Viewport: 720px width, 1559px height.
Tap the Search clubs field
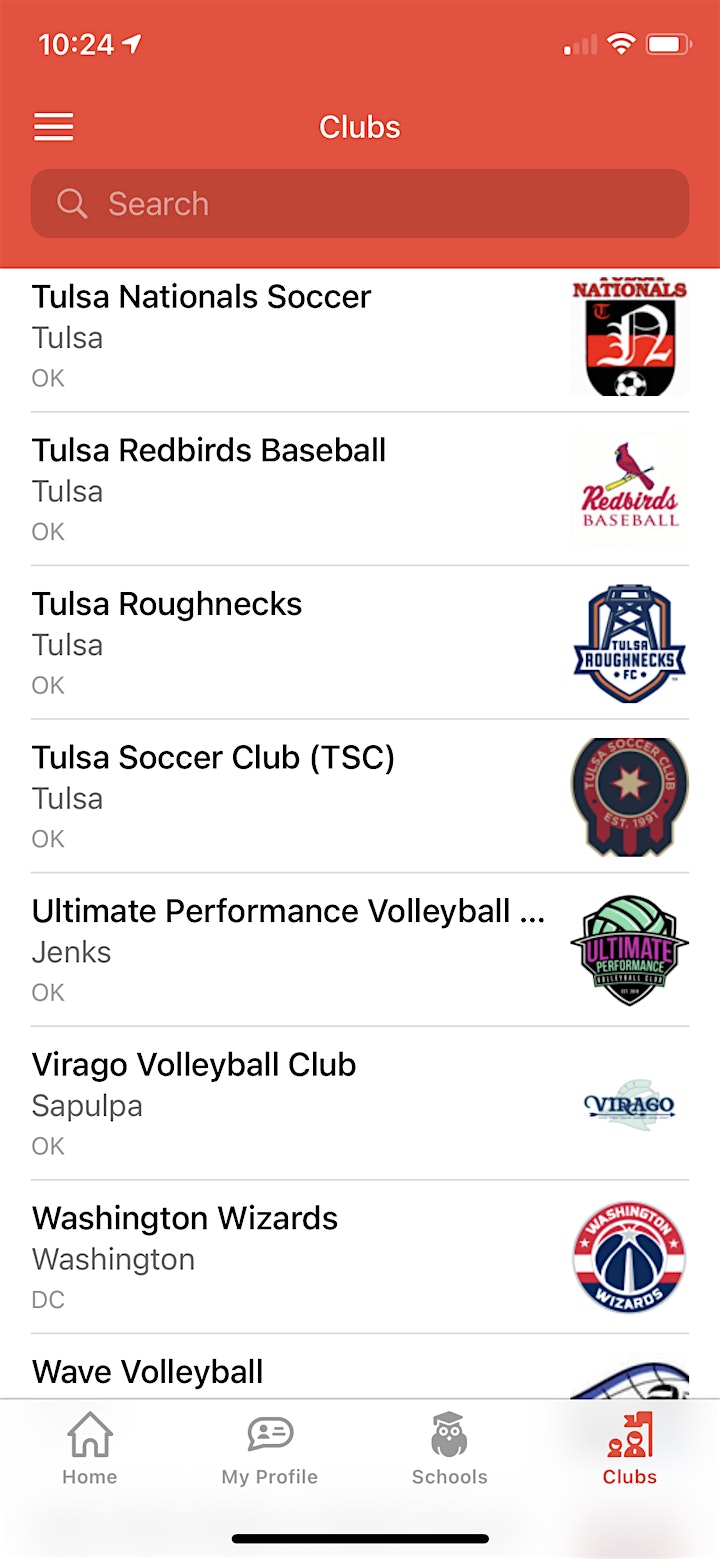pyautogui.click(x=360, y=203)
